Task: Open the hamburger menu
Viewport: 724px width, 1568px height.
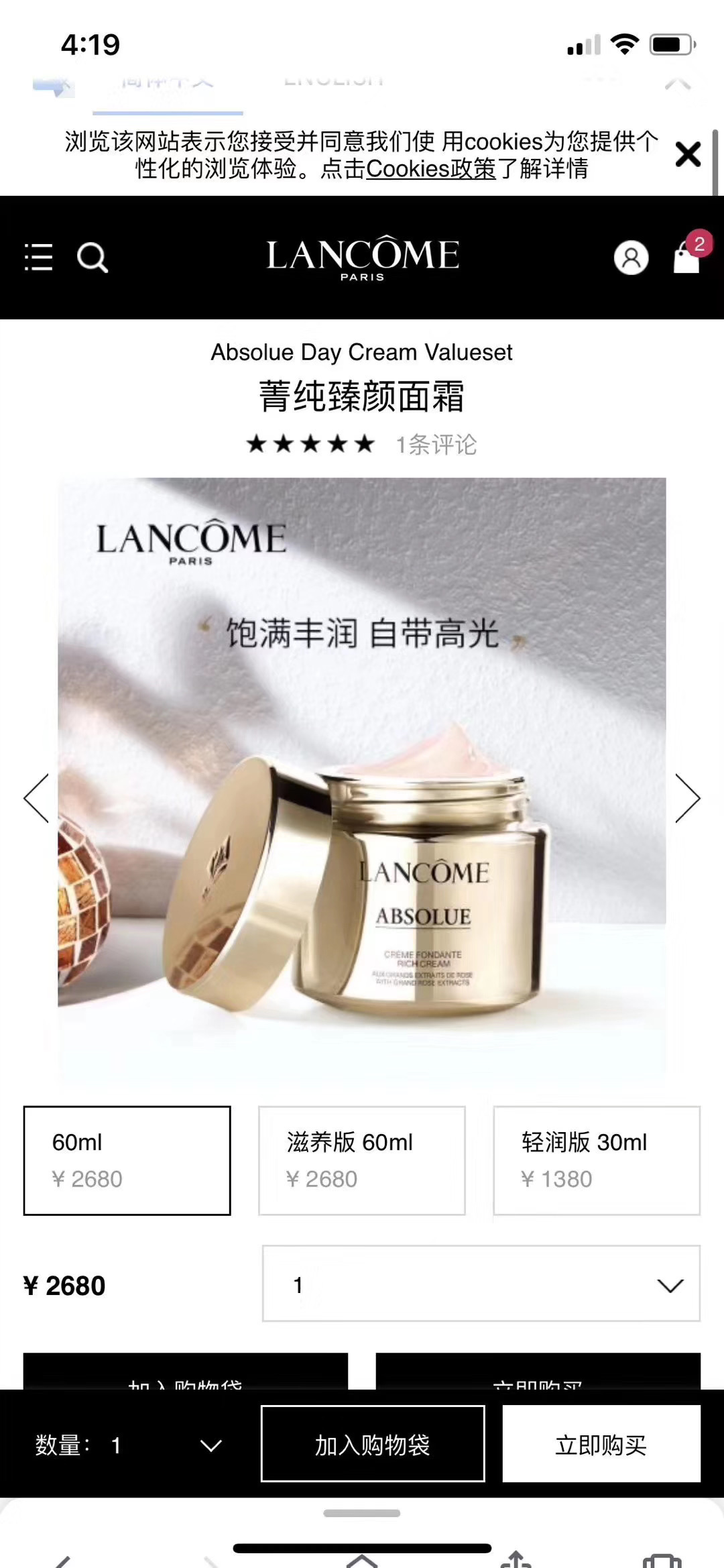Action: click(38, 258)
